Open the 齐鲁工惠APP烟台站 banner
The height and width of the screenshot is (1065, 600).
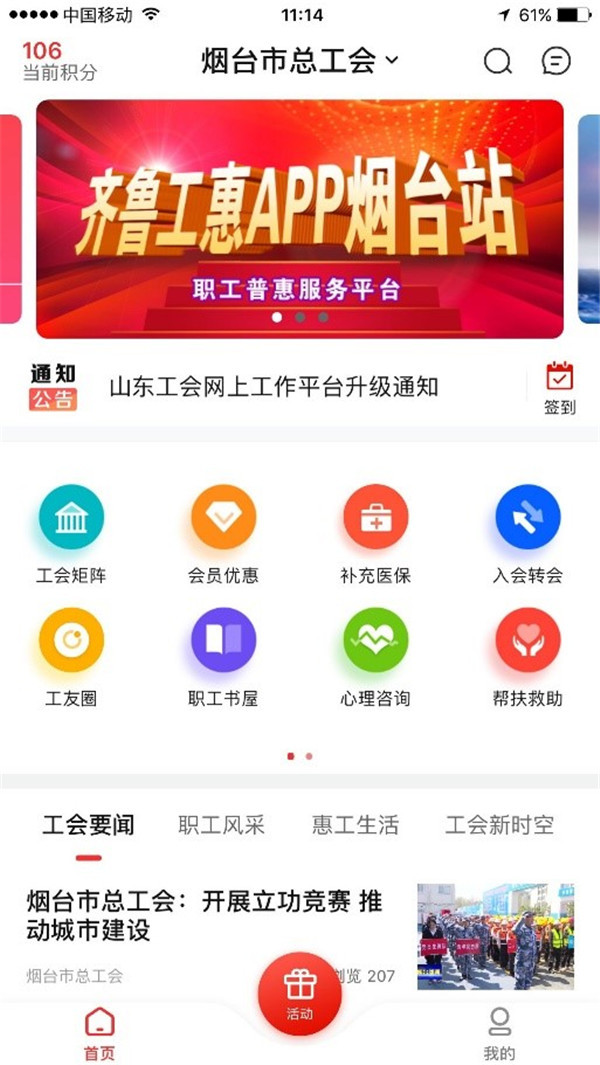pos(300,218)
